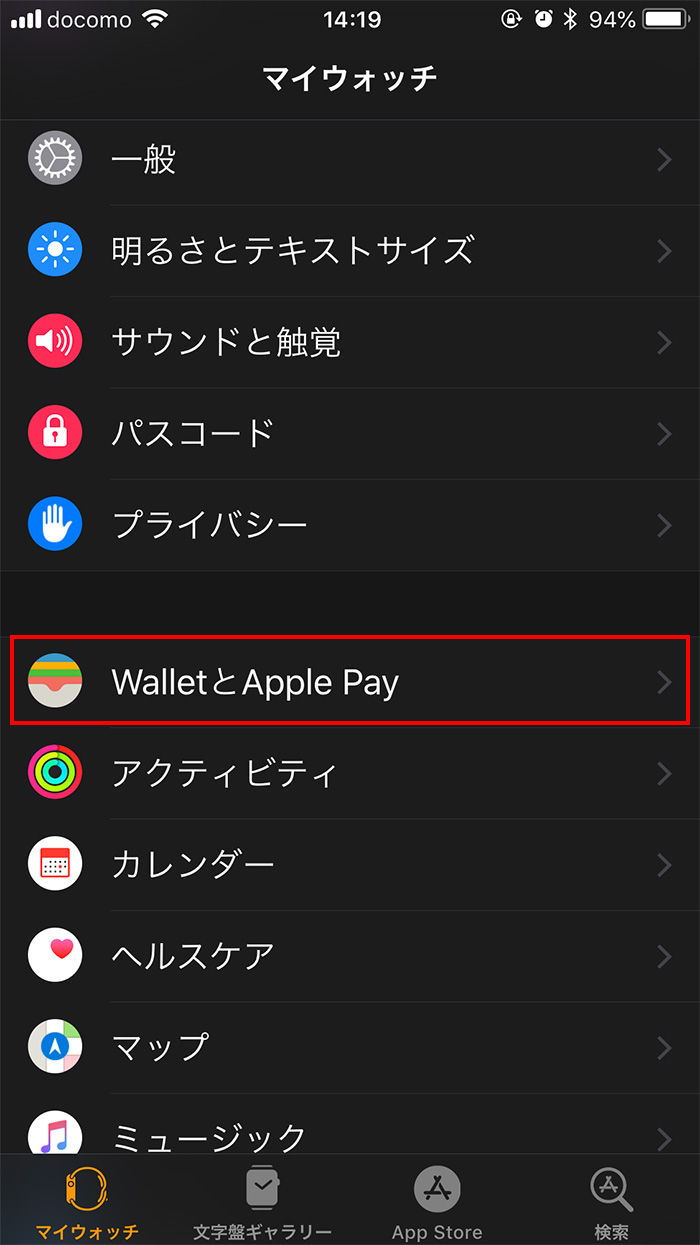Screen dimensions: 700x1245
Task: Open プライバシー settings
Action: pyautogui.click(x=350, y=525)
